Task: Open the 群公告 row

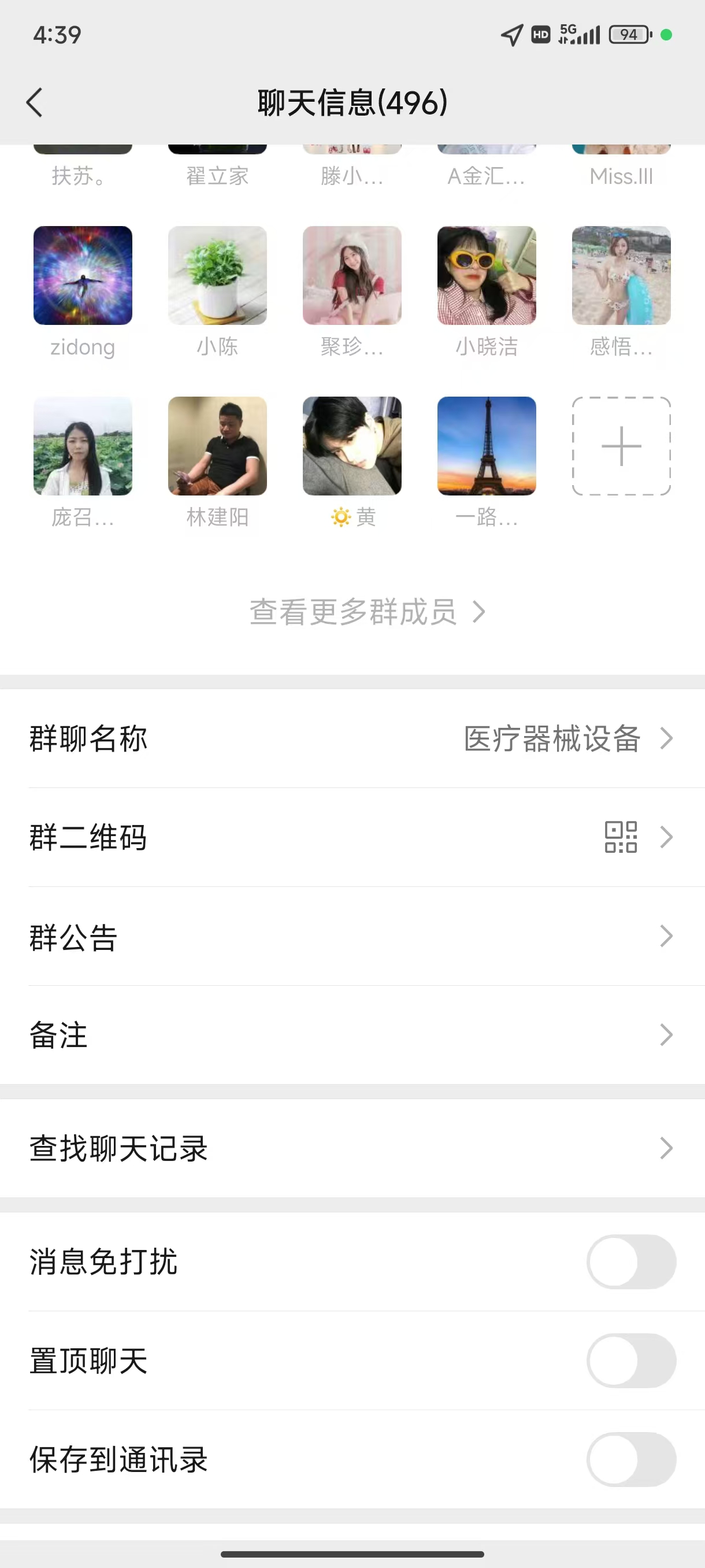Action: click(x=352, y=936)
